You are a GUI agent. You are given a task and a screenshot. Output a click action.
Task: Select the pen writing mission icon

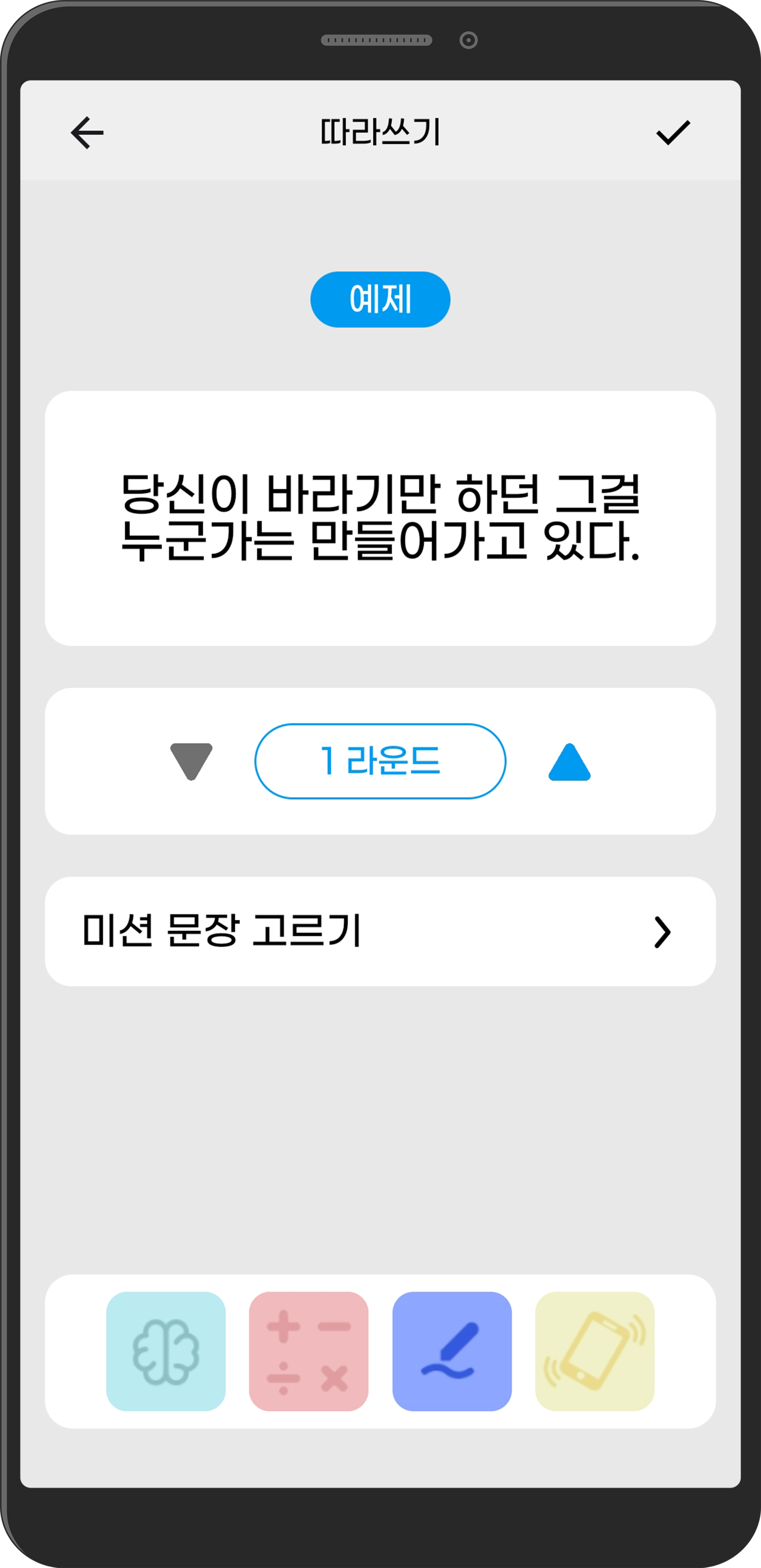point(451,1351)
